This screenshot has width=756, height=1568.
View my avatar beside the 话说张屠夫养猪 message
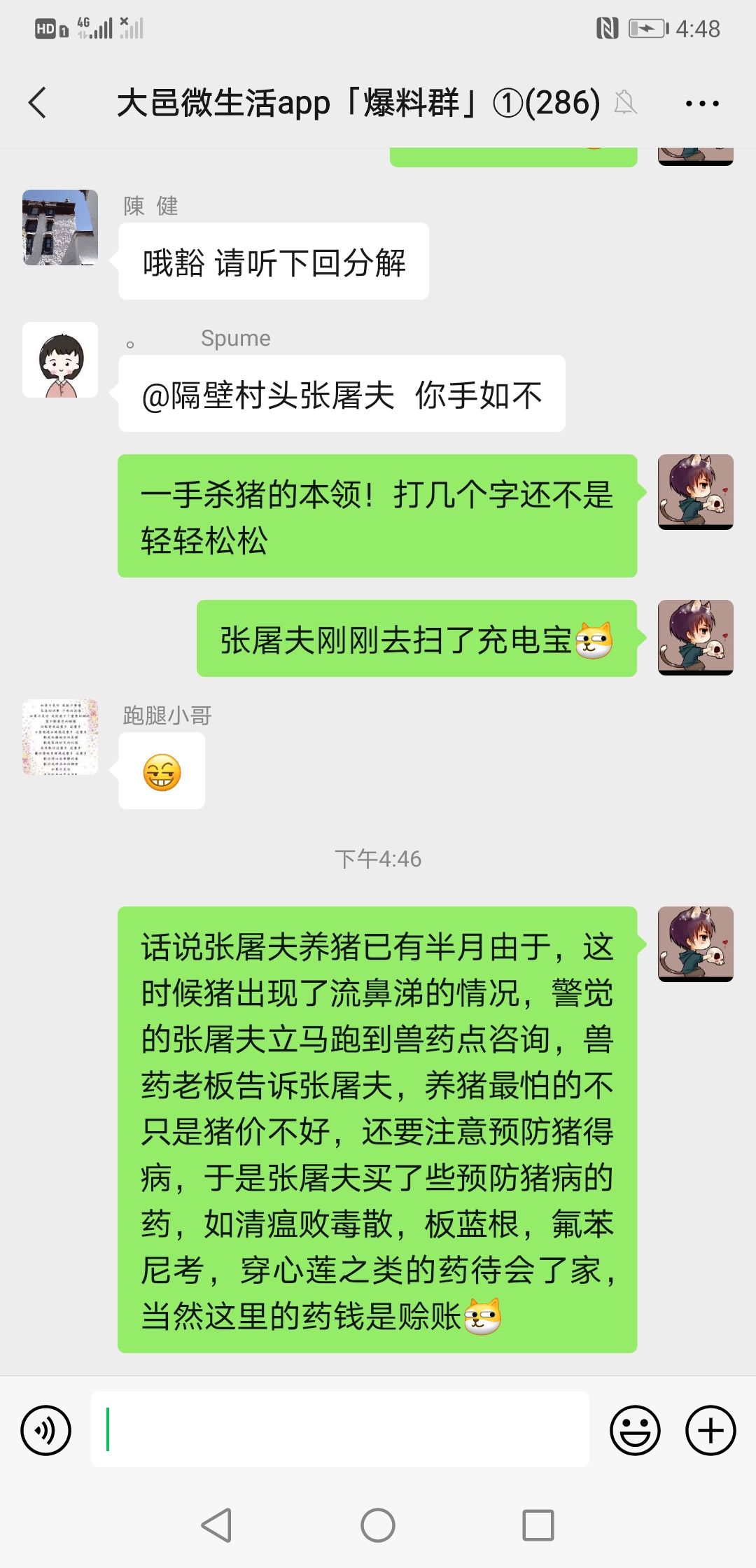(x=695, y=944)
